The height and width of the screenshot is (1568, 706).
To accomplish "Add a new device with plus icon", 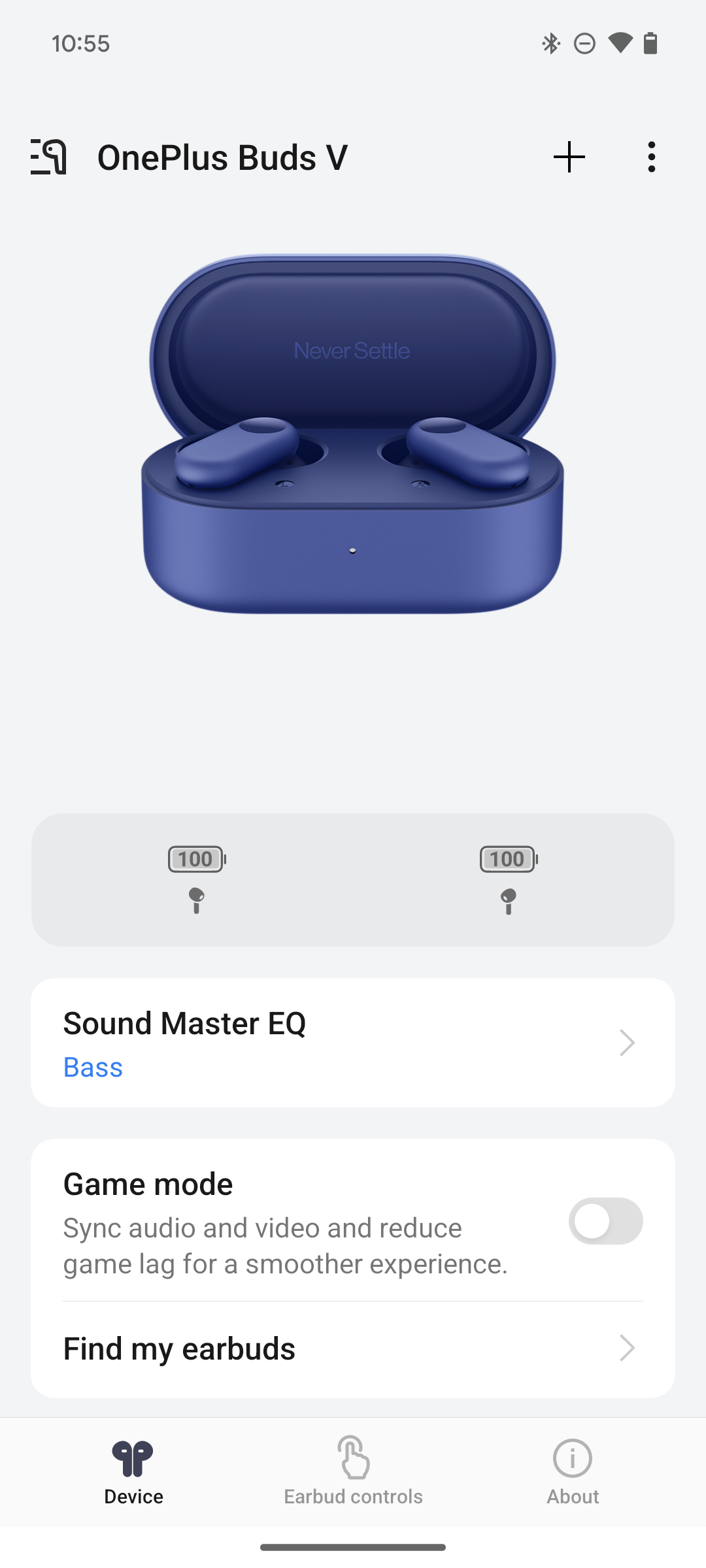I will pos(569,157).
